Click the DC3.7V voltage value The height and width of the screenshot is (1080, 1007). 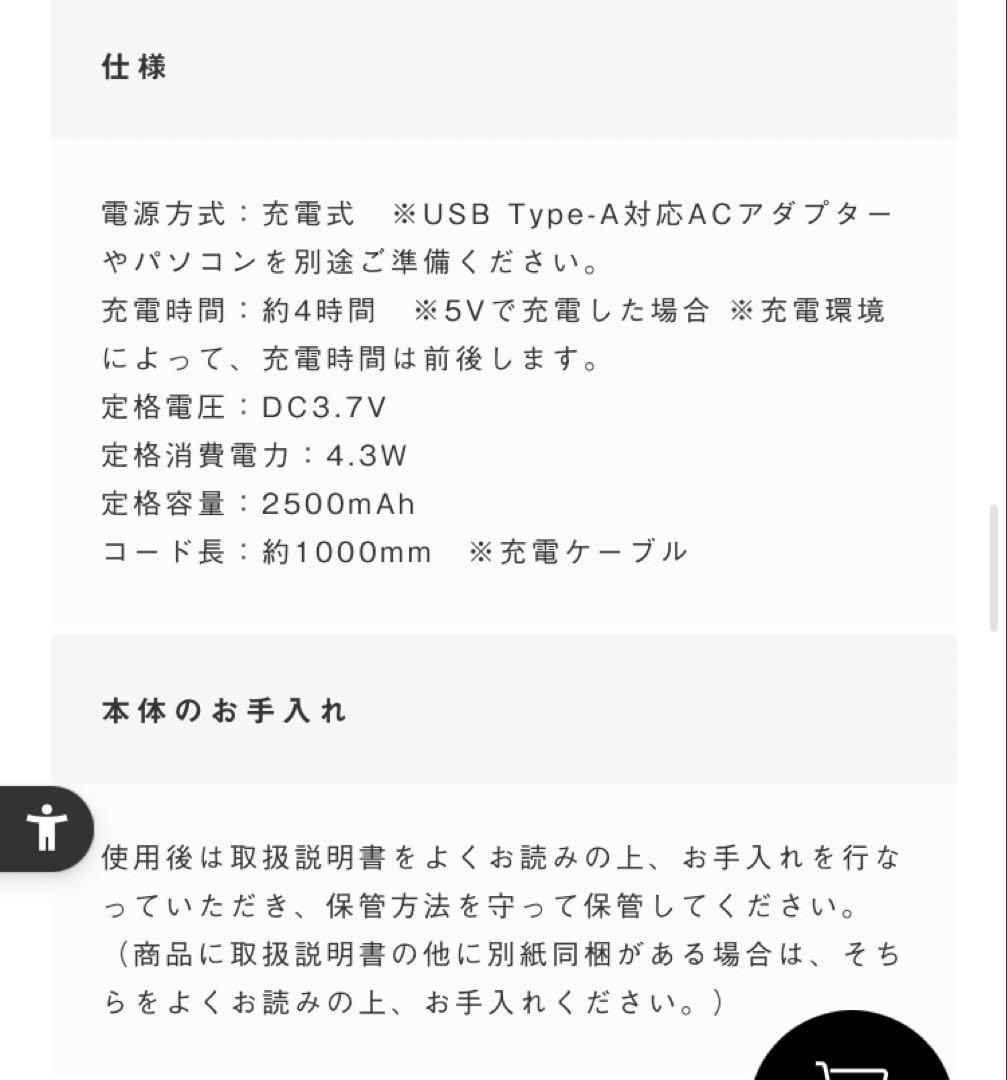coord(323,407)
